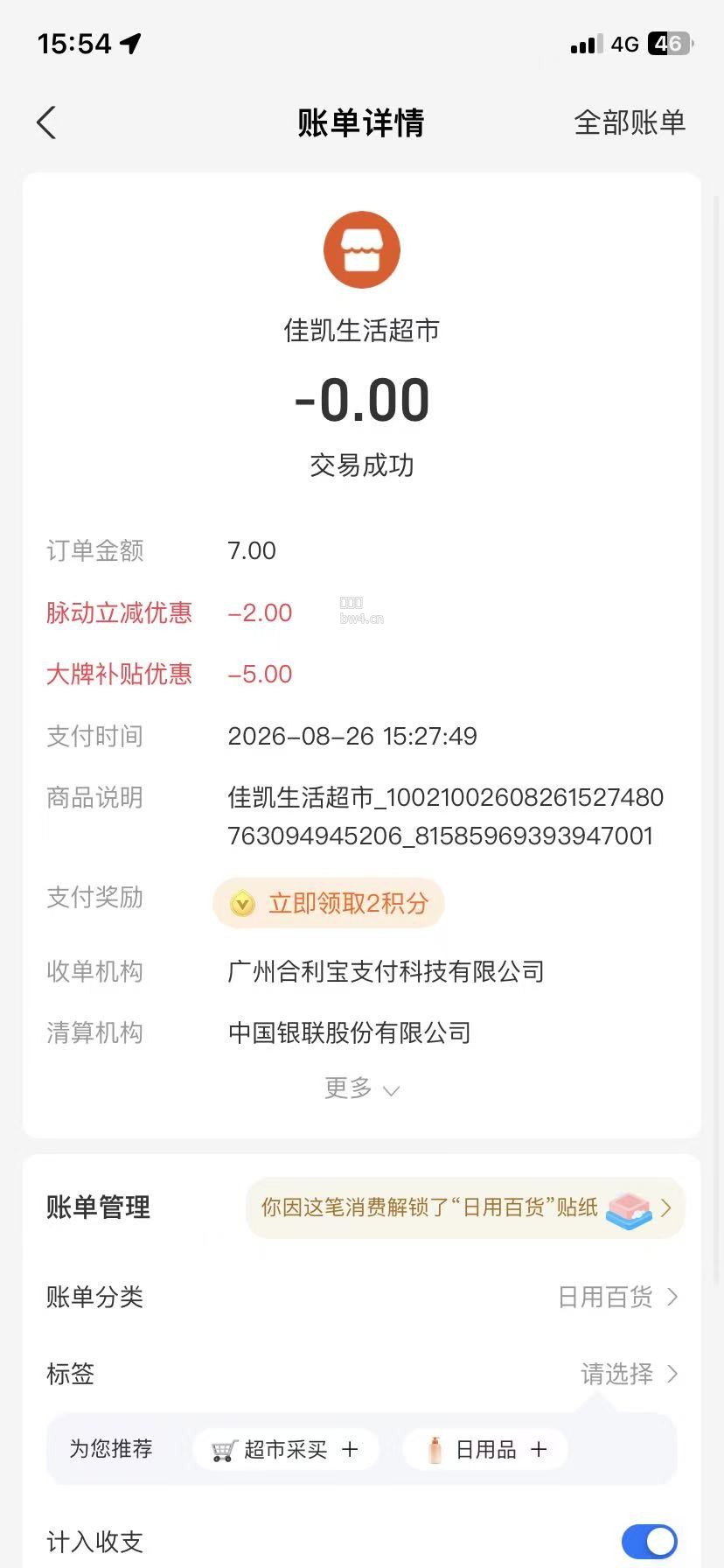The image size is (724, 1568).
Task: Open the 日用百货 sticker unlock banner
Action: [465, 1208]
